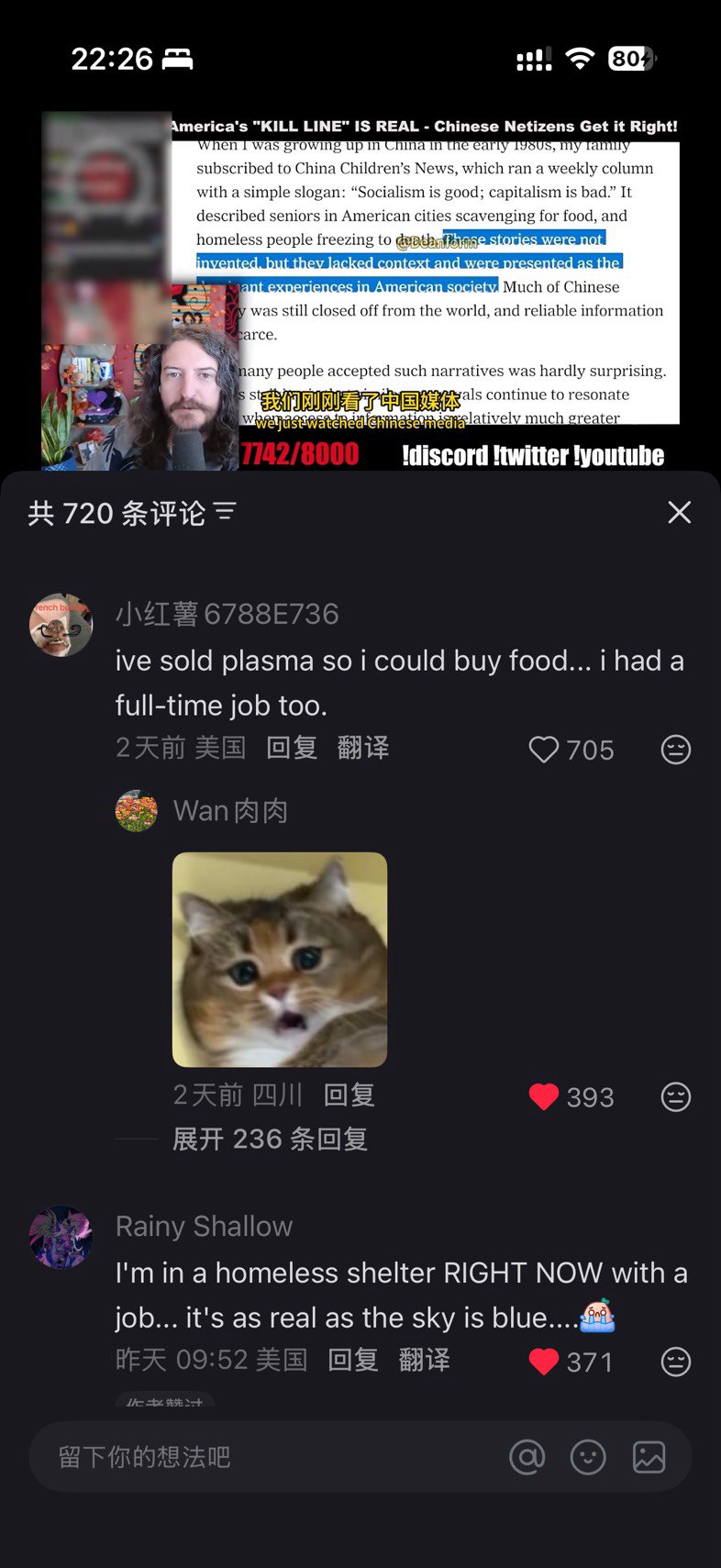Open 小红薯6788E736's profile picture
Screen dimensions: 721x1568
click(x=61, y=625)
